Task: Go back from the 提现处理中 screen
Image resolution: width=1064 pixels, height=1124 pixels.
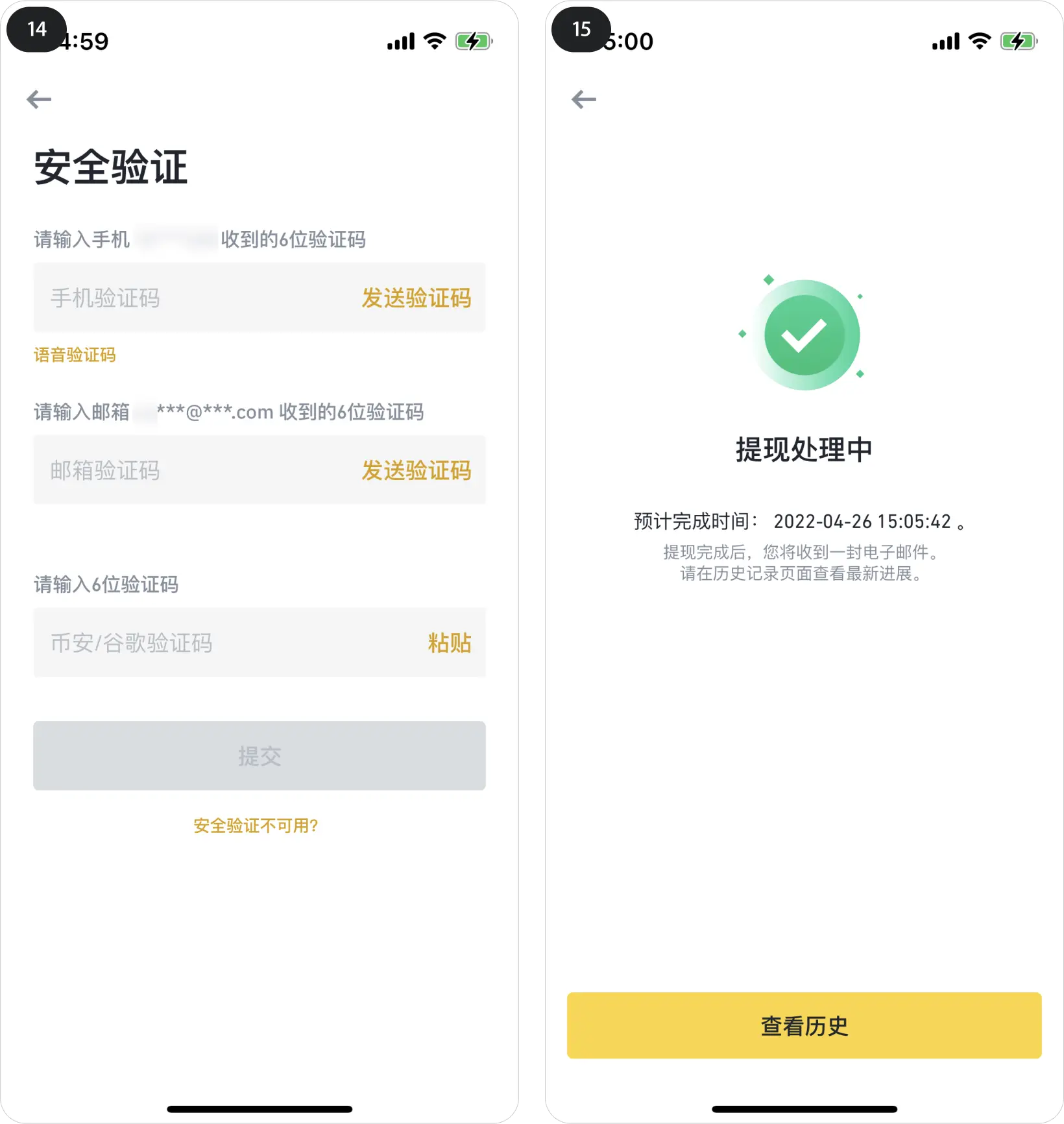Action: coord(584,99)
